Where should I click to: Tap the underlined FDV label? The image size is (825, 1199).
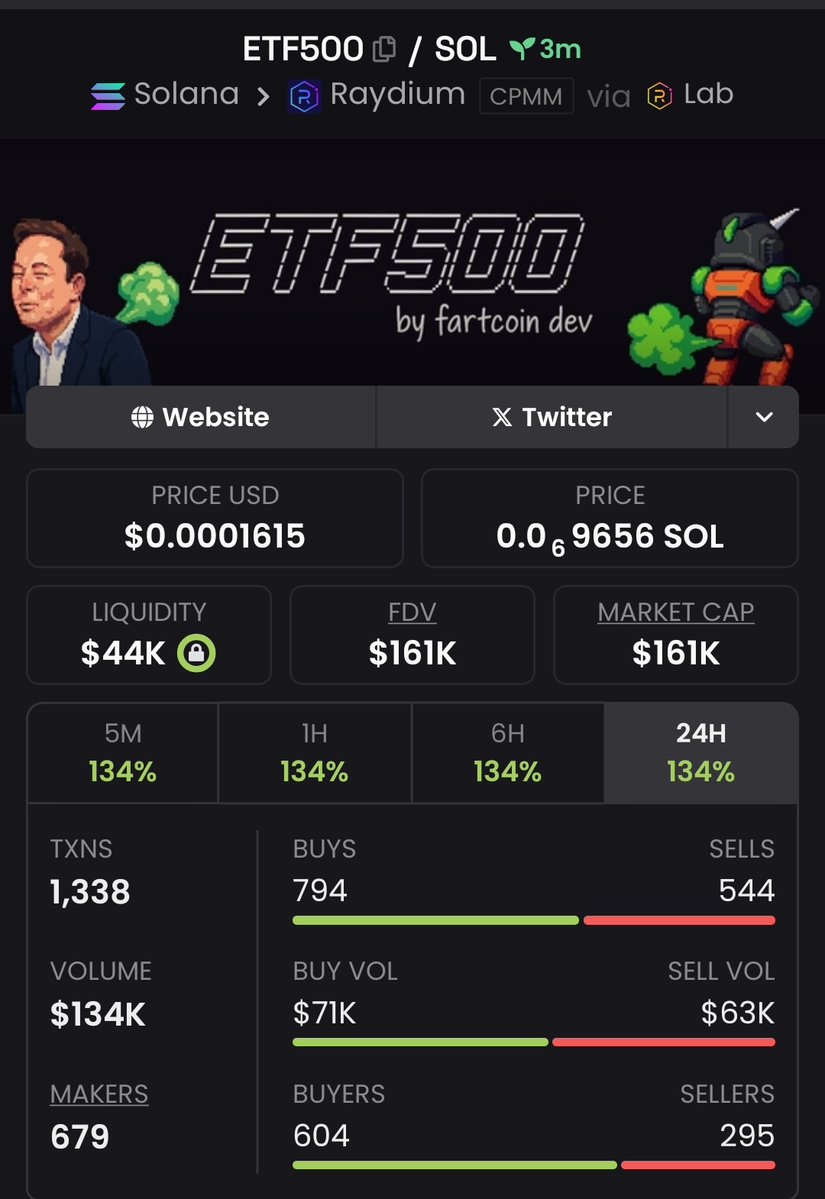[412, 612]
